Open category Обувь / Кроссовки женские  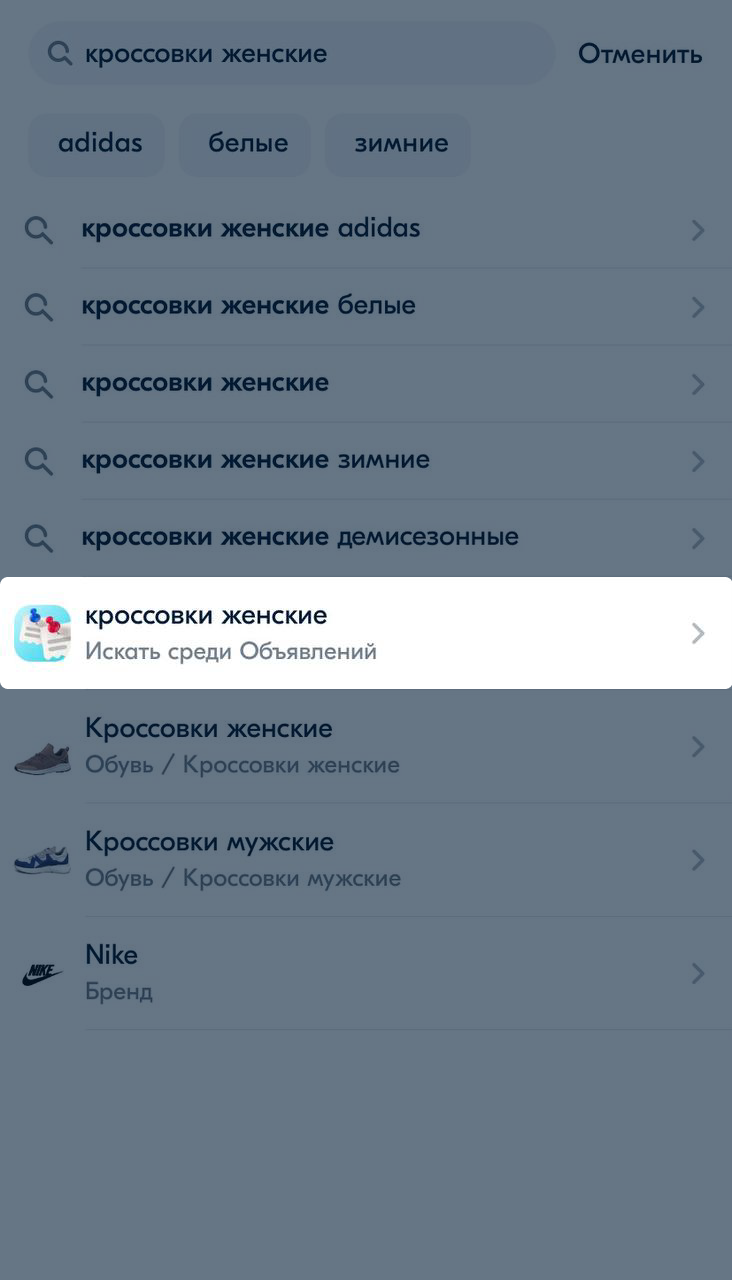click(366, 746)
